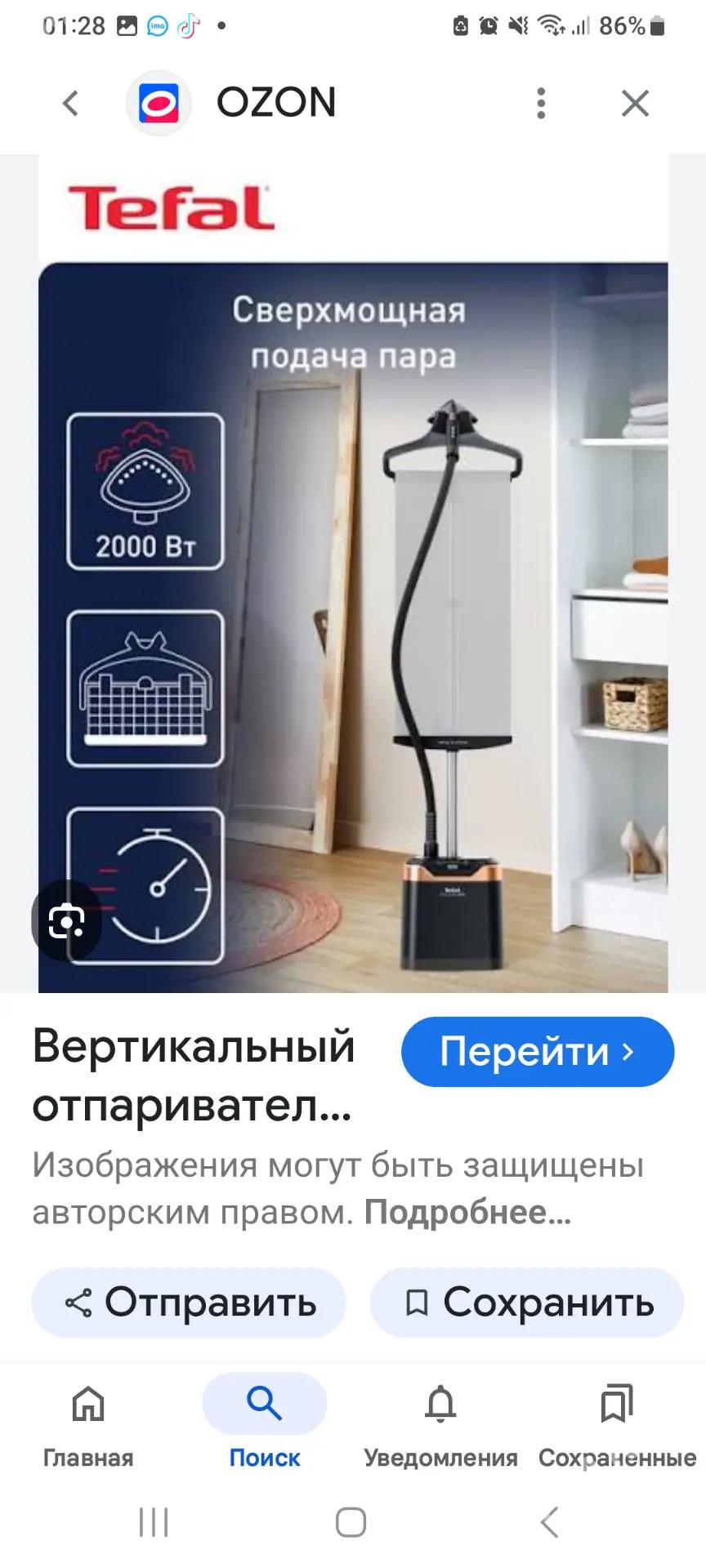Close the image viewer with the X

635,104
